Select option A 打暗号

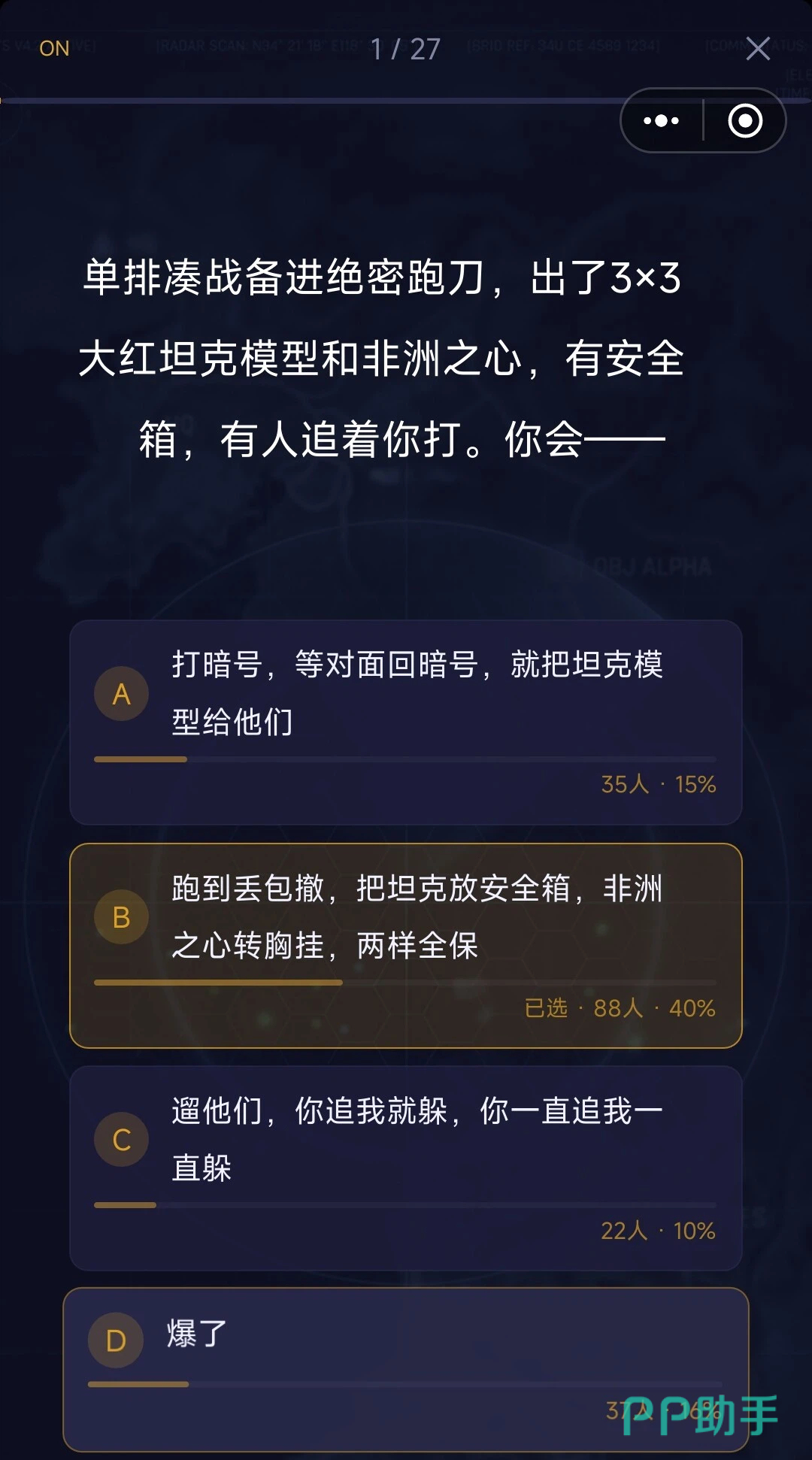[x=406, y=722]
